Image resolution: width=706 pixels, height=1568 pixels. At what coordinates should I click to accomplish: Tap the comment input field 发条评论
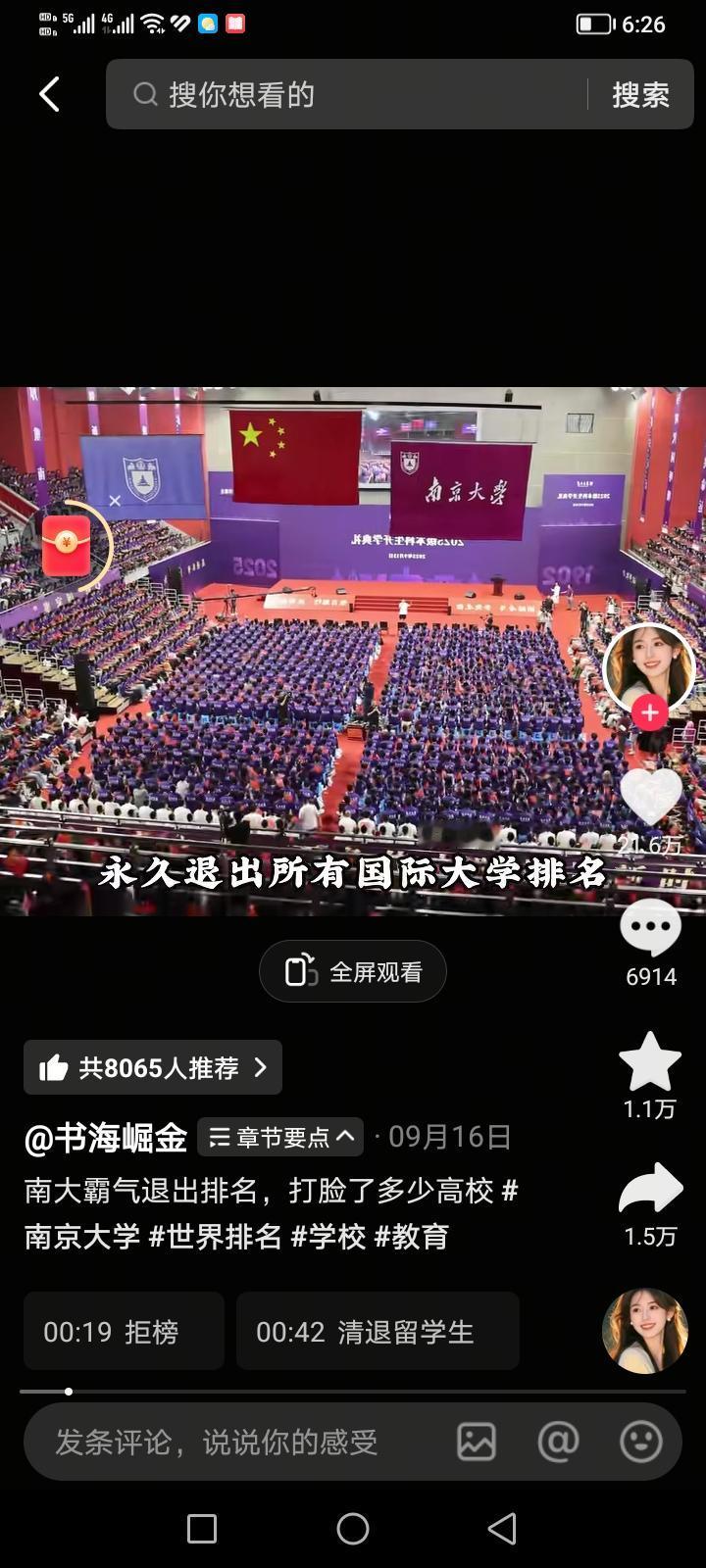pos(216,1442)
